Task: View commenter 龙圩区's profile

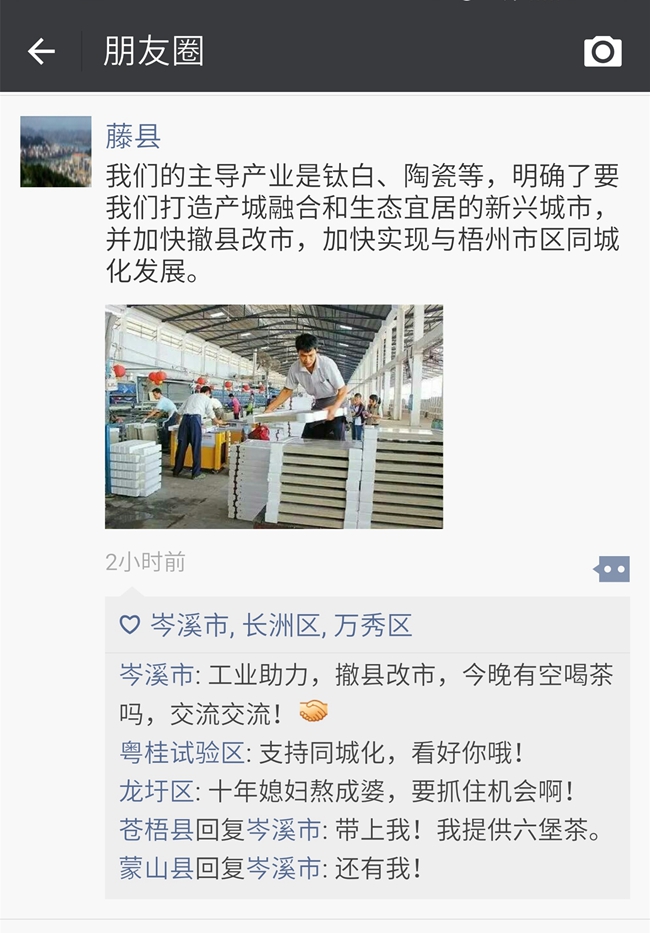Action: [x=156, y=791]
